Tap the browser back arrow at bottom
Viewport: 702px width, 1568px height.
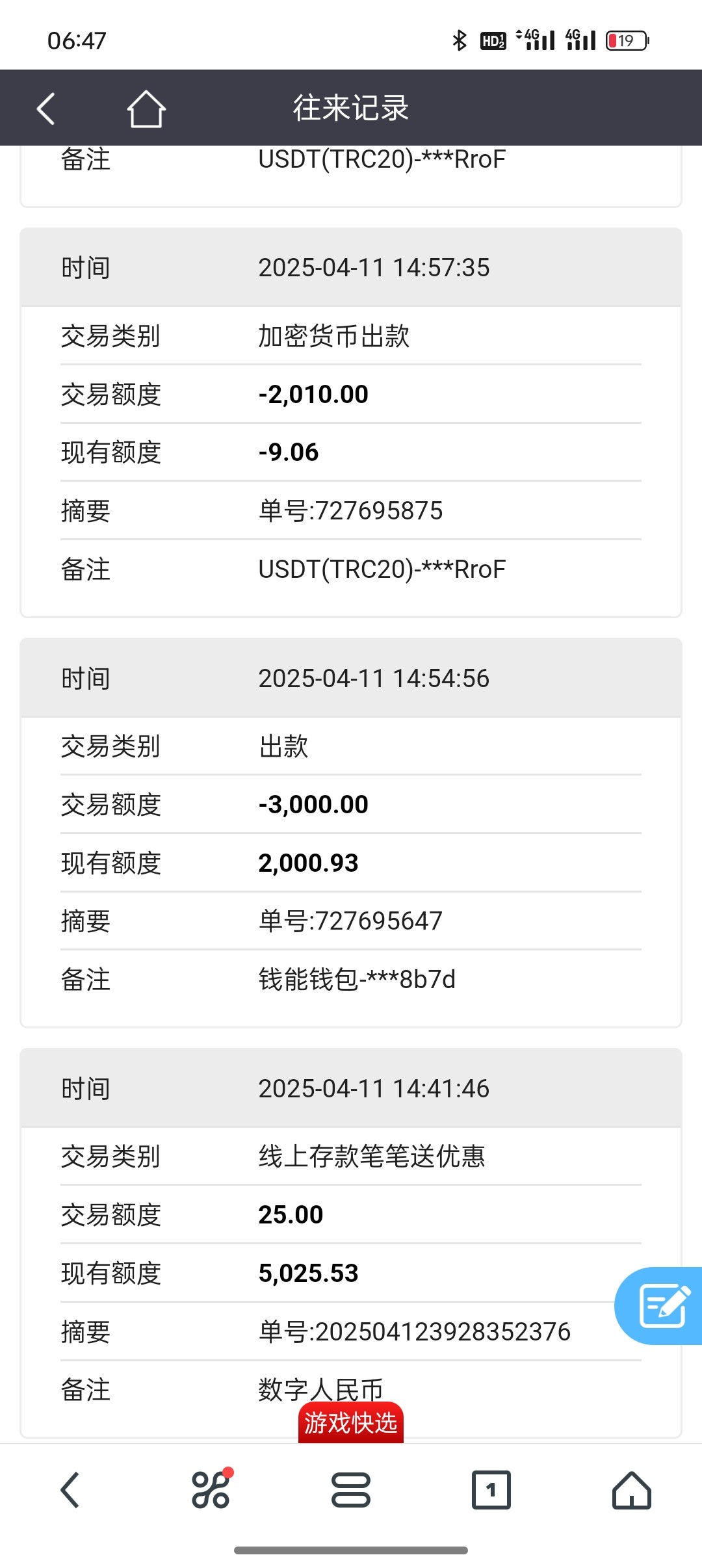(x=70, y=1489)
